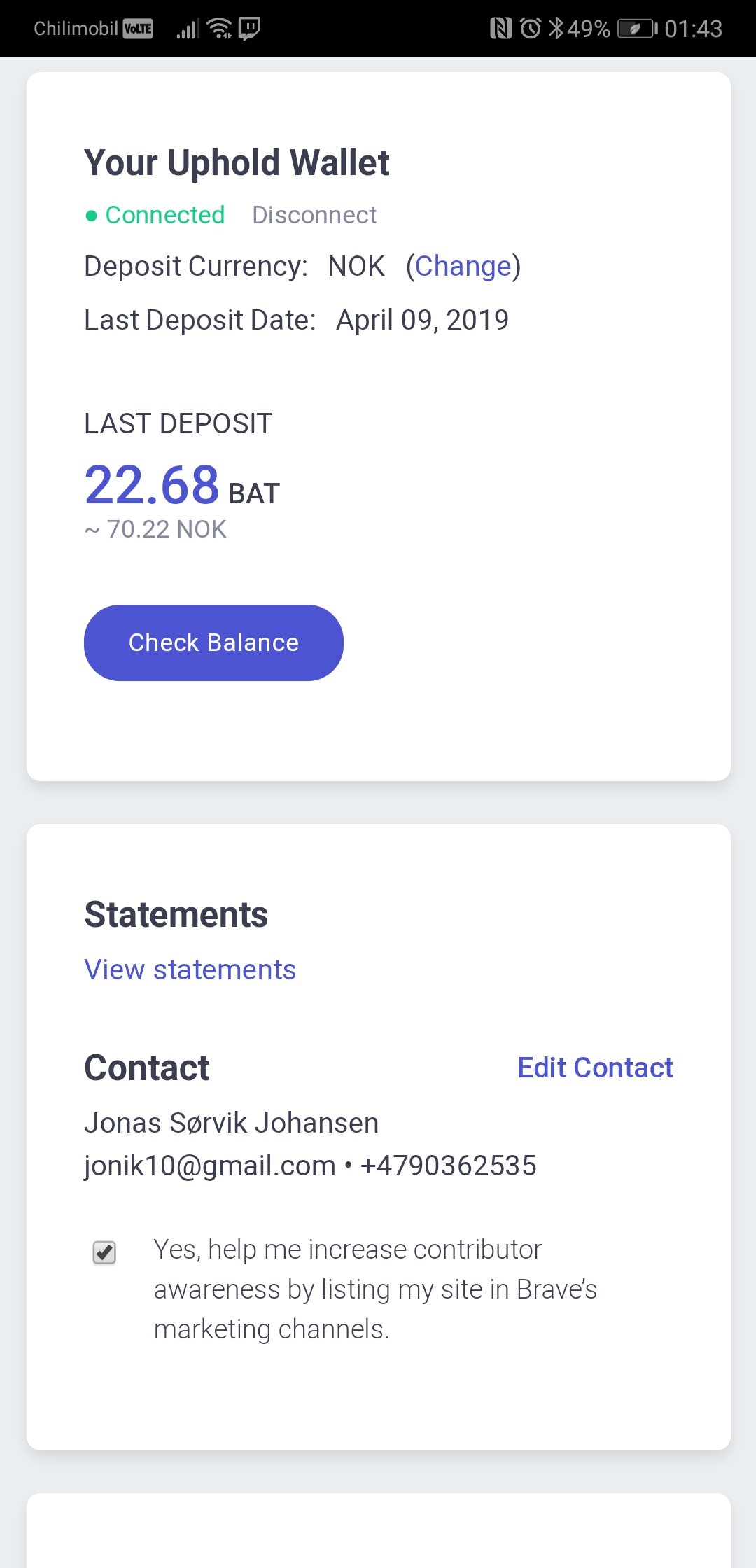Screen dimensions: 756x1568
Task: Tap the Check Balance button
Action: click(213, 643)
